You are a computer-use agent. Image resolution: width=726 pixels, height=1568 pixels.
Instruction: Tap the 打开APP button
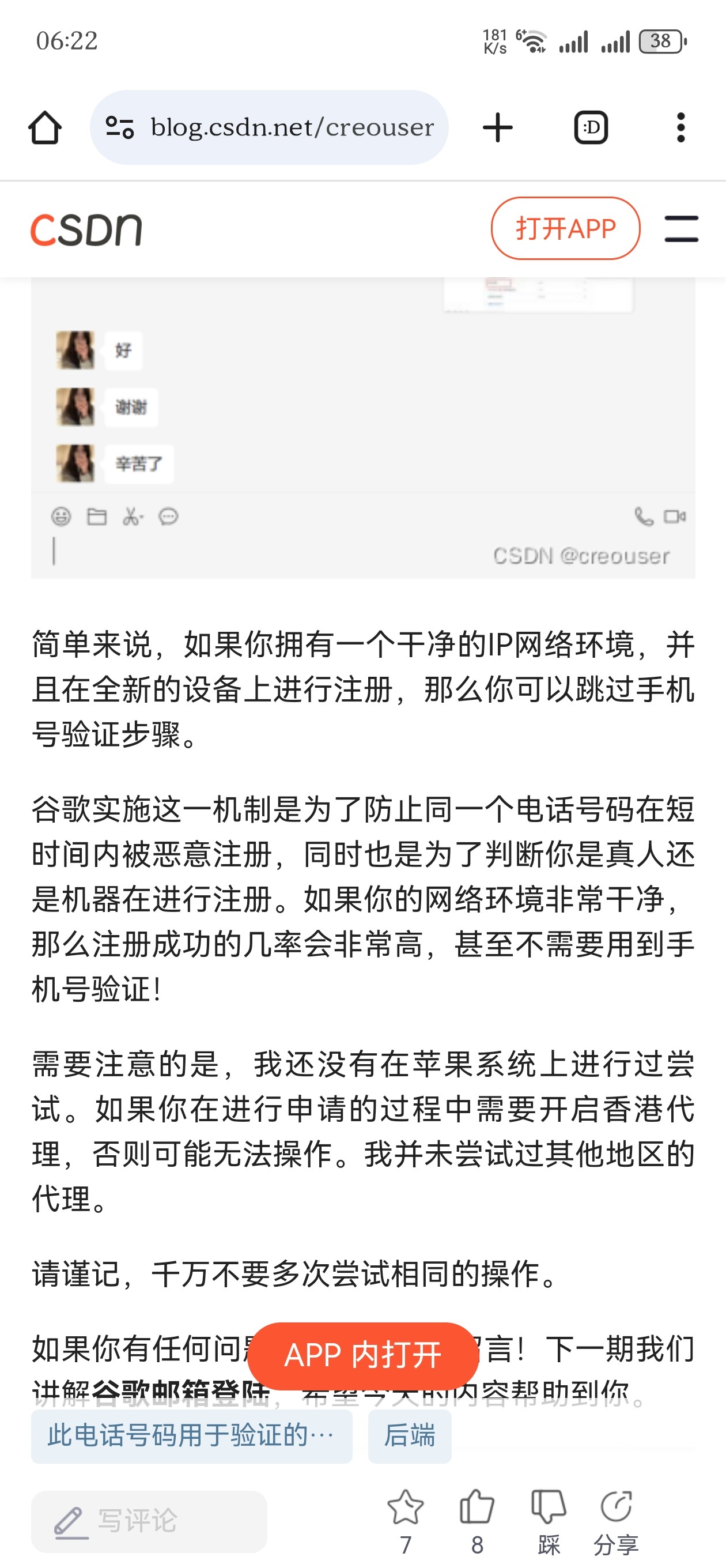coord(565,229)
